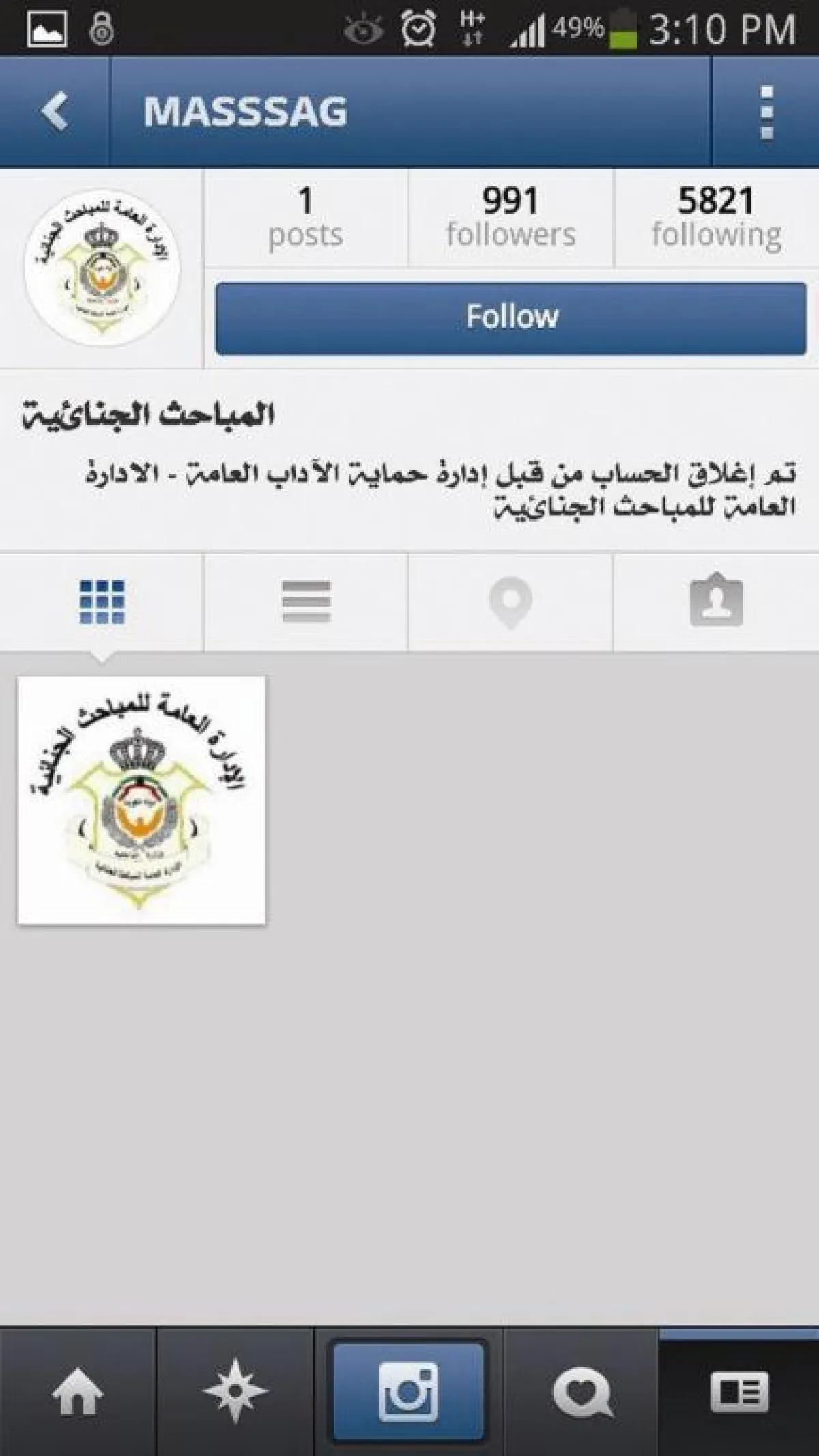819x1456 pixels.
Task: Open the profile picture
Action: tap(102, 268)
